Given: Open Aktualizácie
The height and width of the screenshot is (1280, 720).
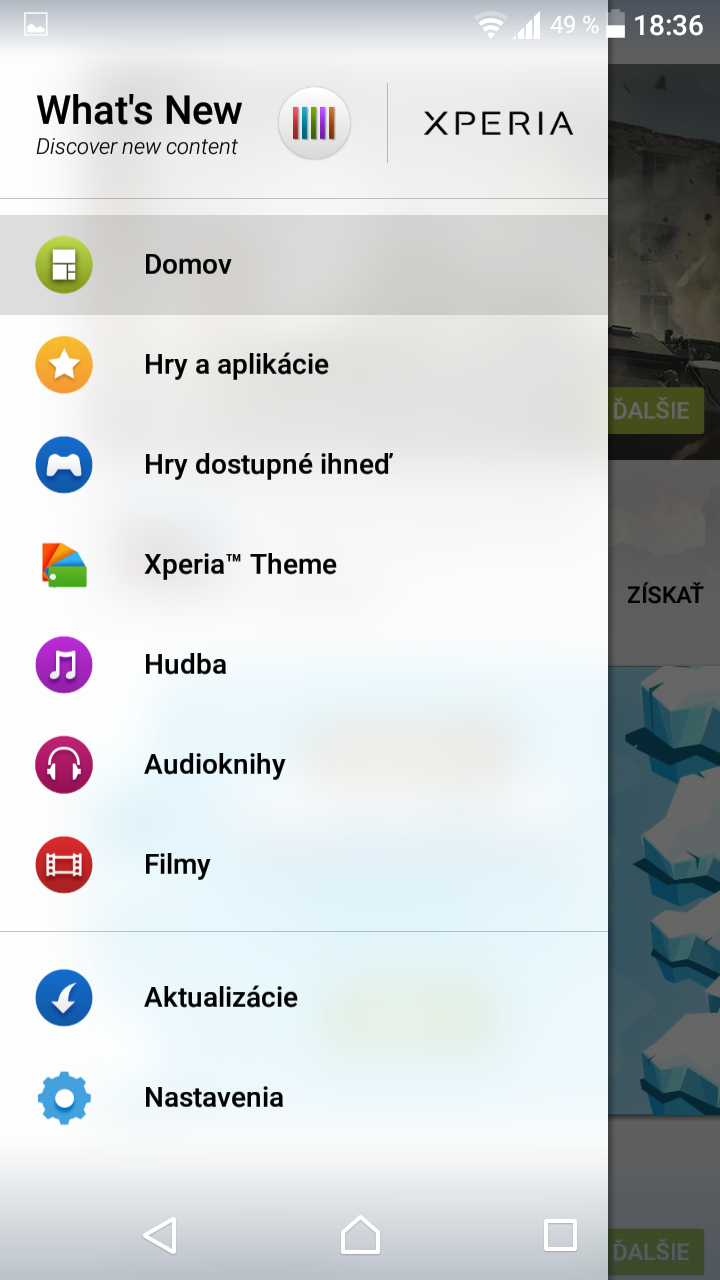Looking at the screenshot, I should 304,998.
